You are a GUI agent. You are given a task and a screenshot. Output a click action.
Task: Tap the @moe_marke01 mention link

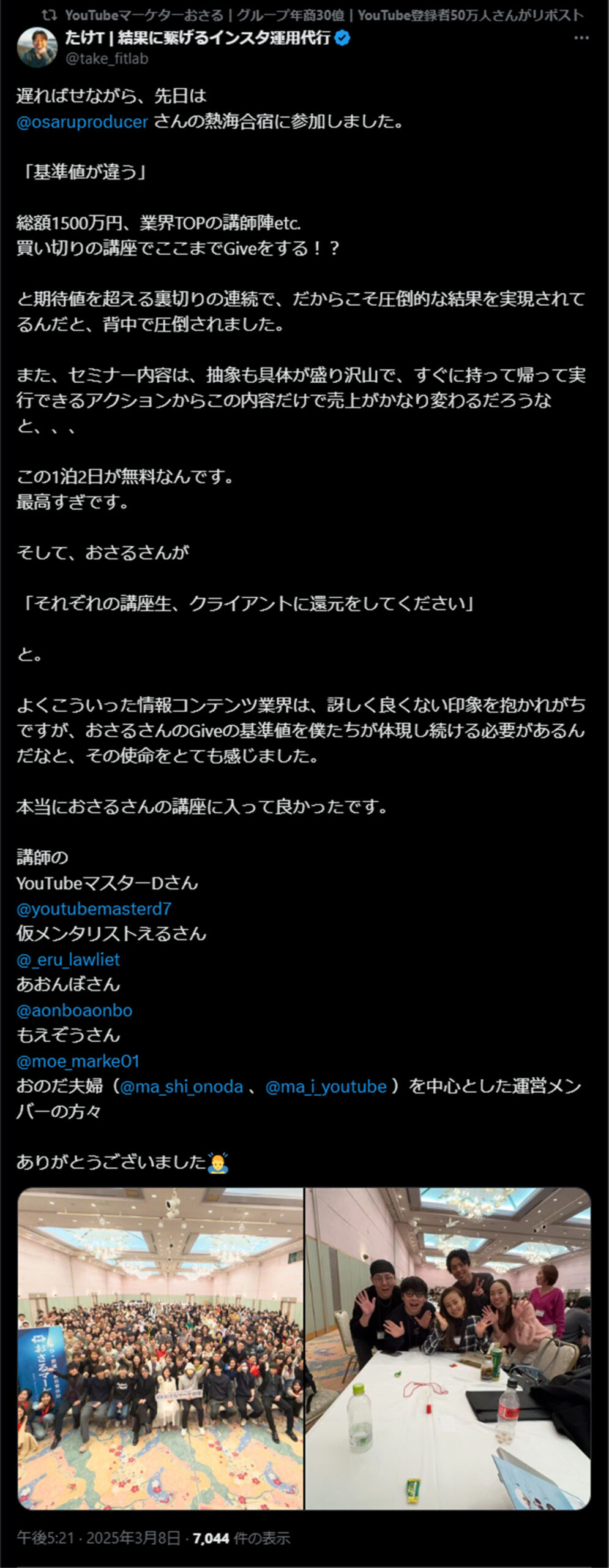tap(78, 1061)
